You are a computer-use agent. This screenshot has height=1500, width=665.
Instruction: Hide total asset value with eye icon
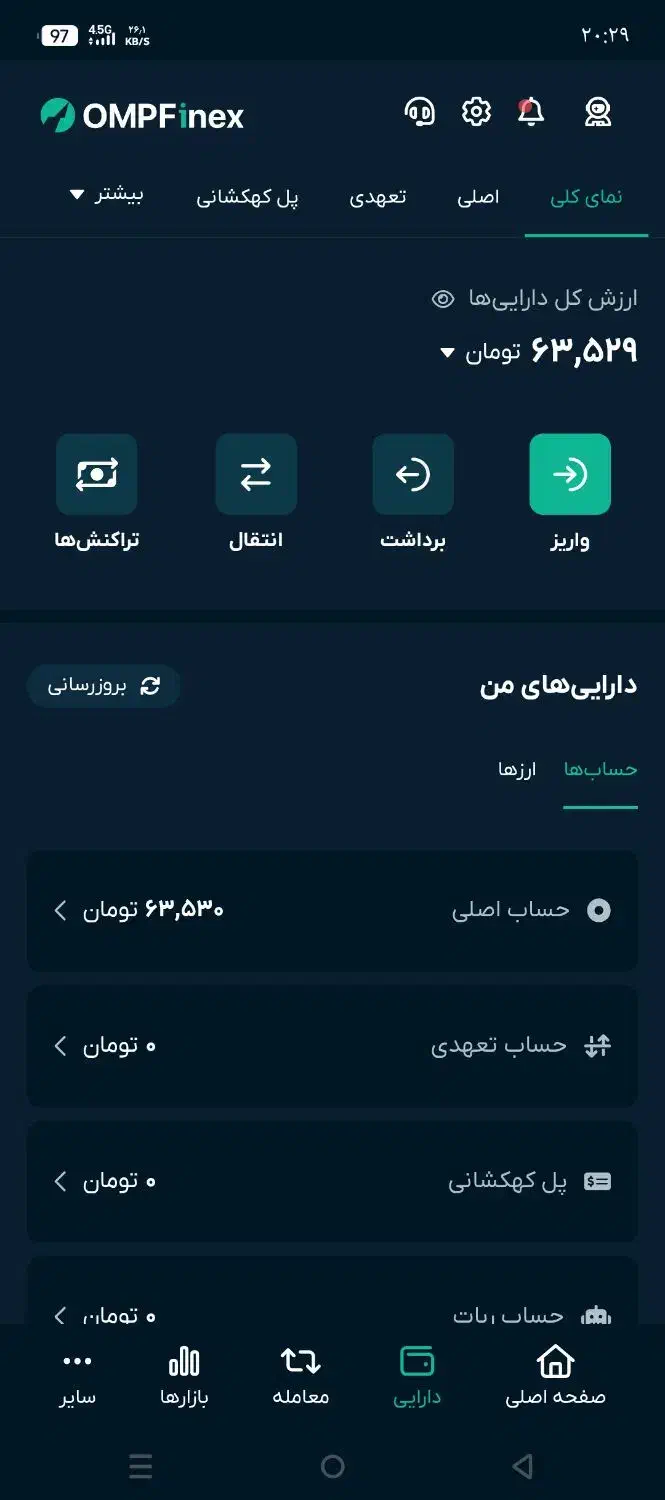[443, 299]
